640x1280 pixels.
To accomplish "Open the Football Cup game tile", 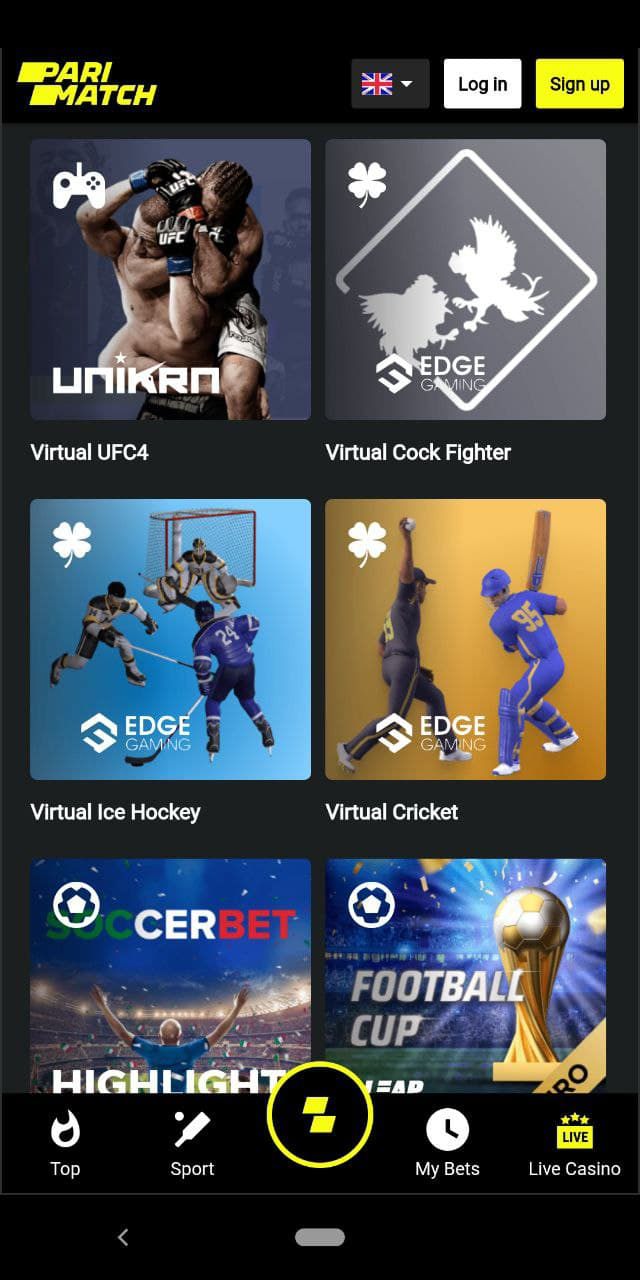I will [465, 975].
